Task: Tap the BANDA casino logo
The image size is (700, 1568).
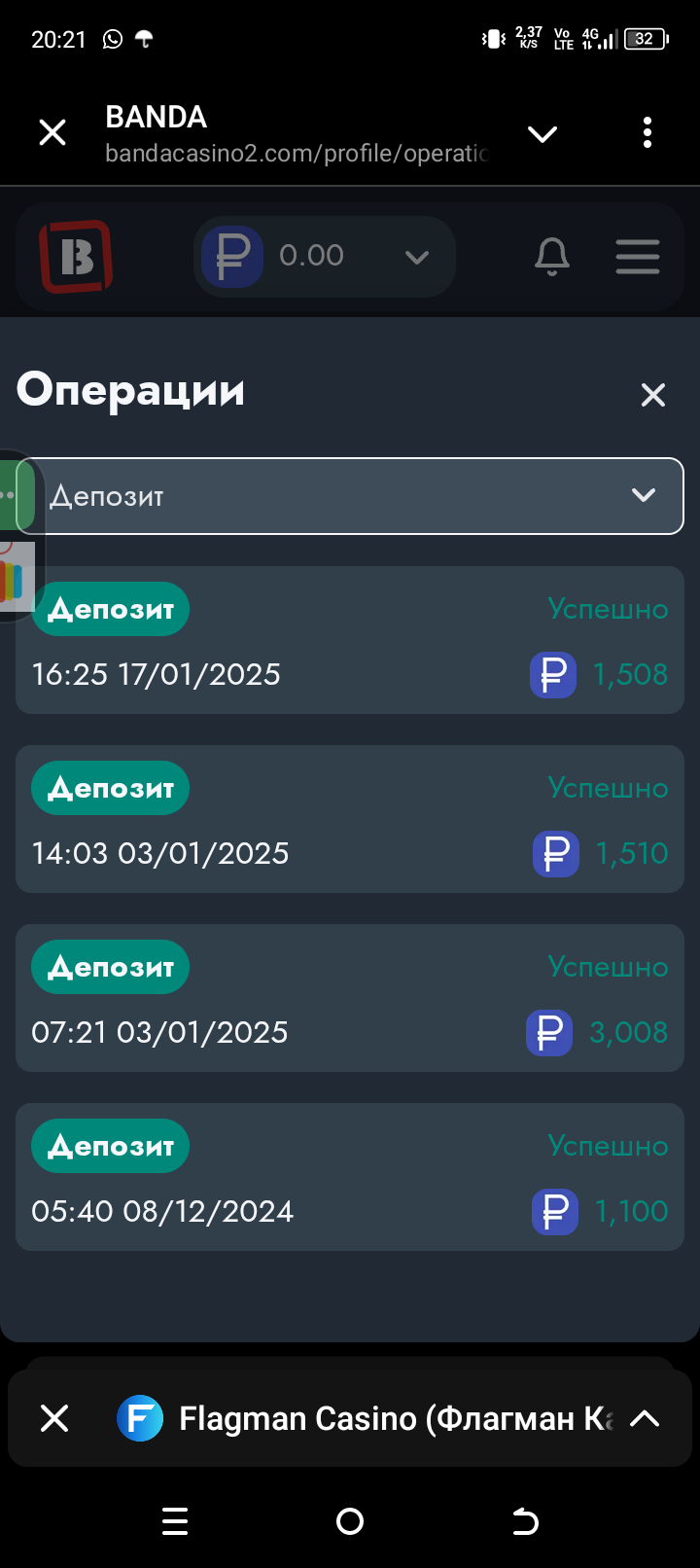Action: pos(75,257)
